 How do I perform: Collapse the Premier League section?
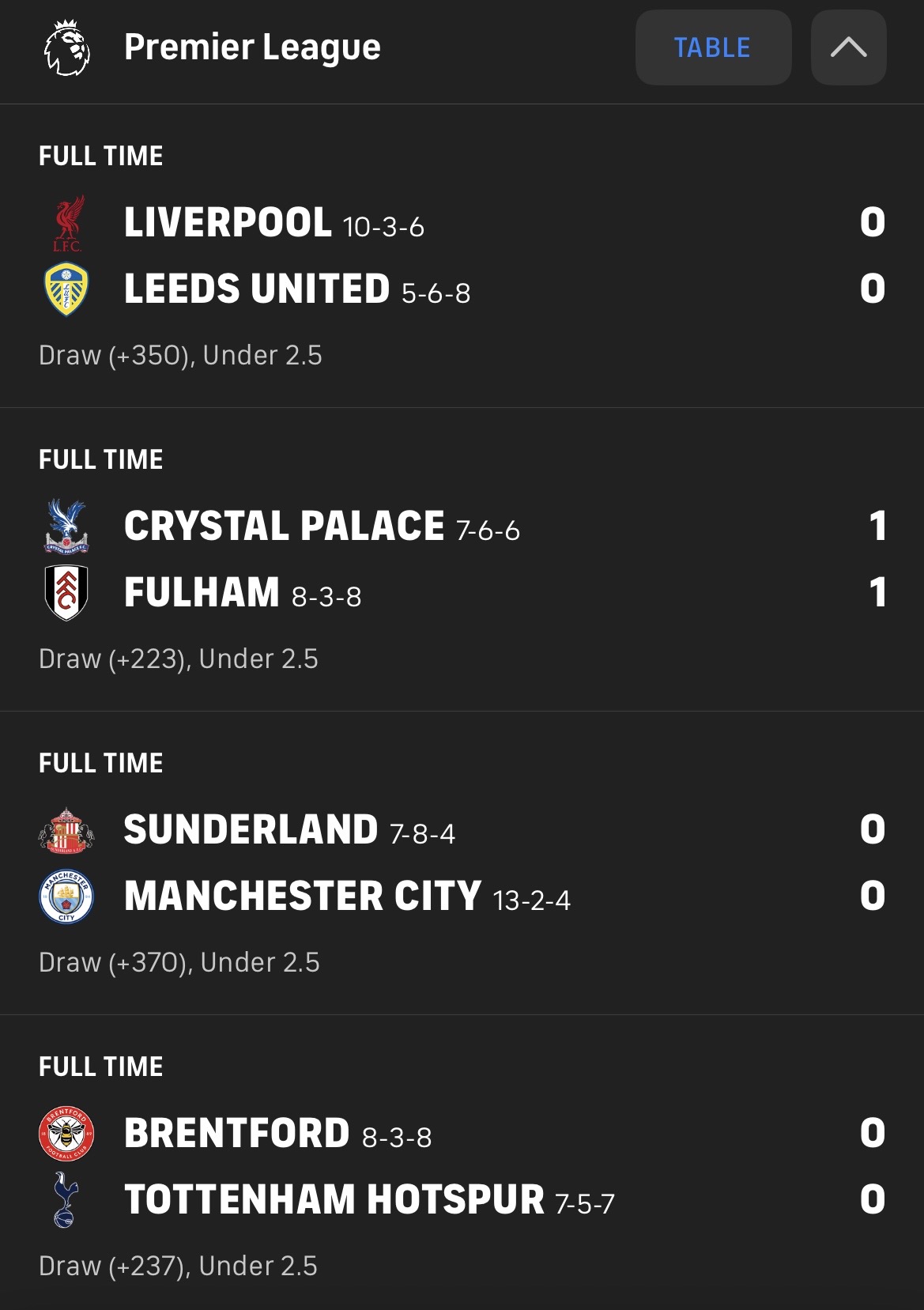[848, 47]
